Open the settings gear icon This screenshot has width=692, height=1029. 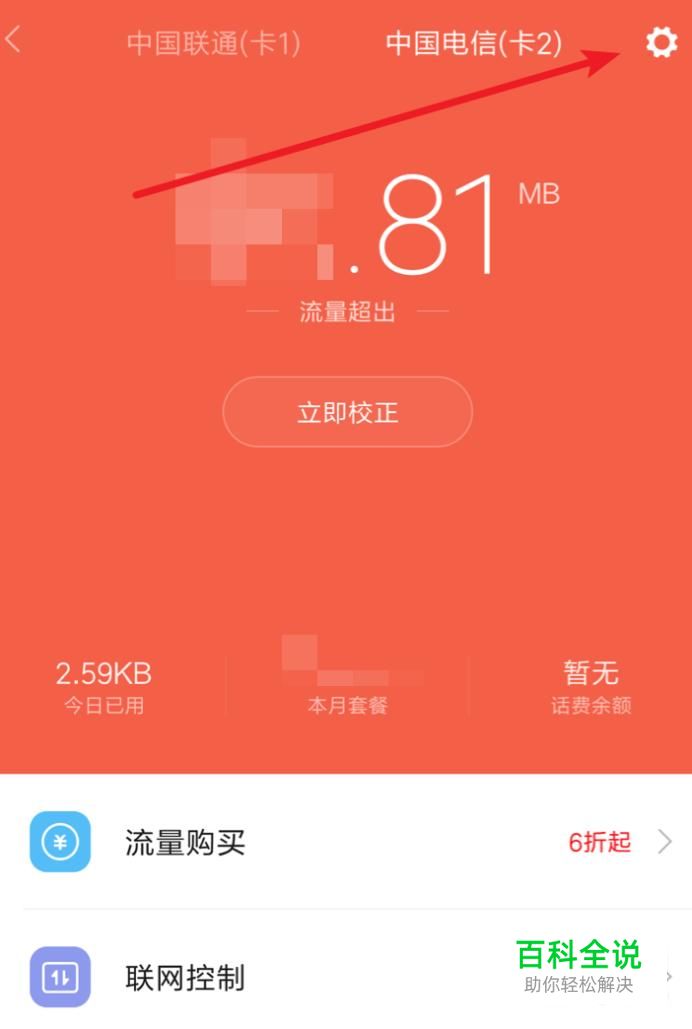tap(660, 42)
